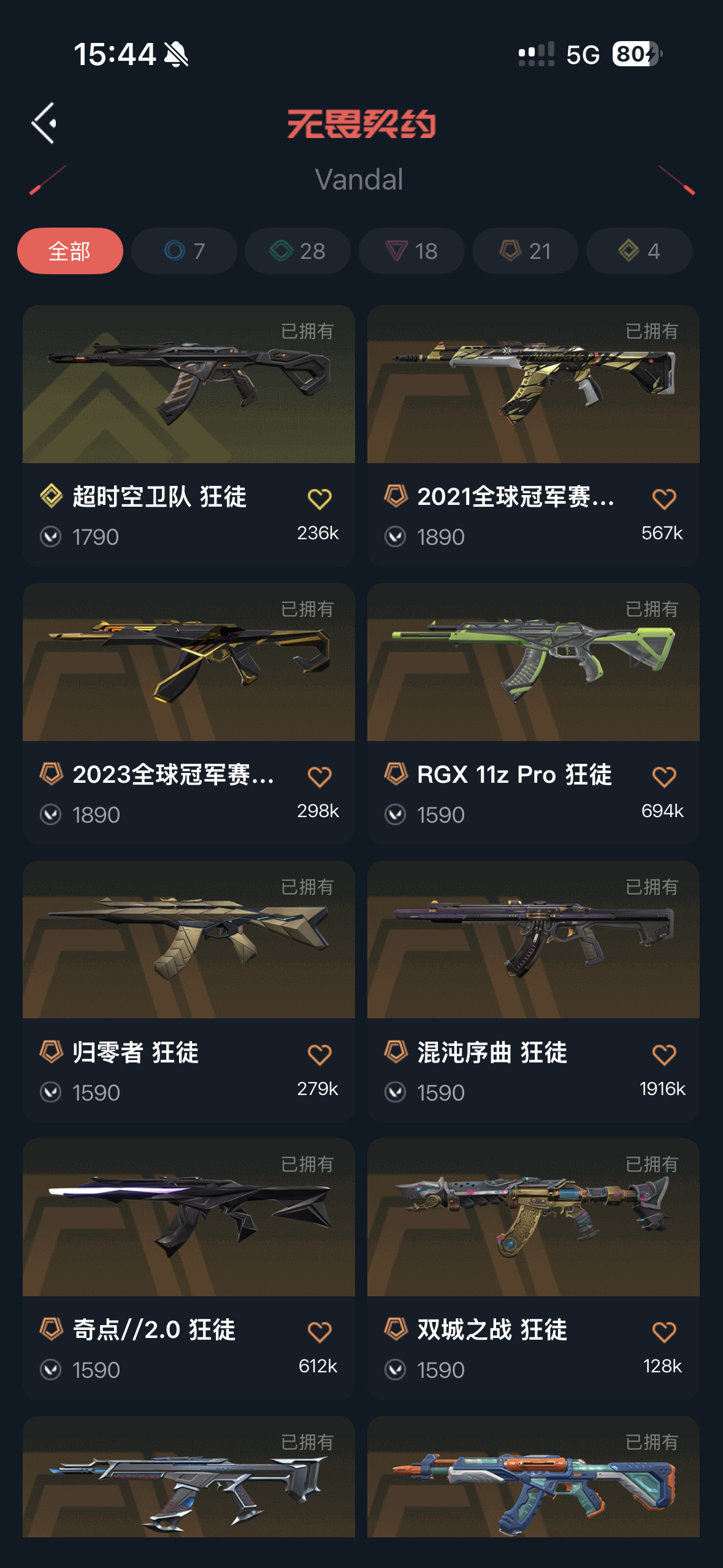Image resolution: width=723 pixels, height=1568 pixels.
Task: Select the 全部 filter chip
Action: [70, 251]
